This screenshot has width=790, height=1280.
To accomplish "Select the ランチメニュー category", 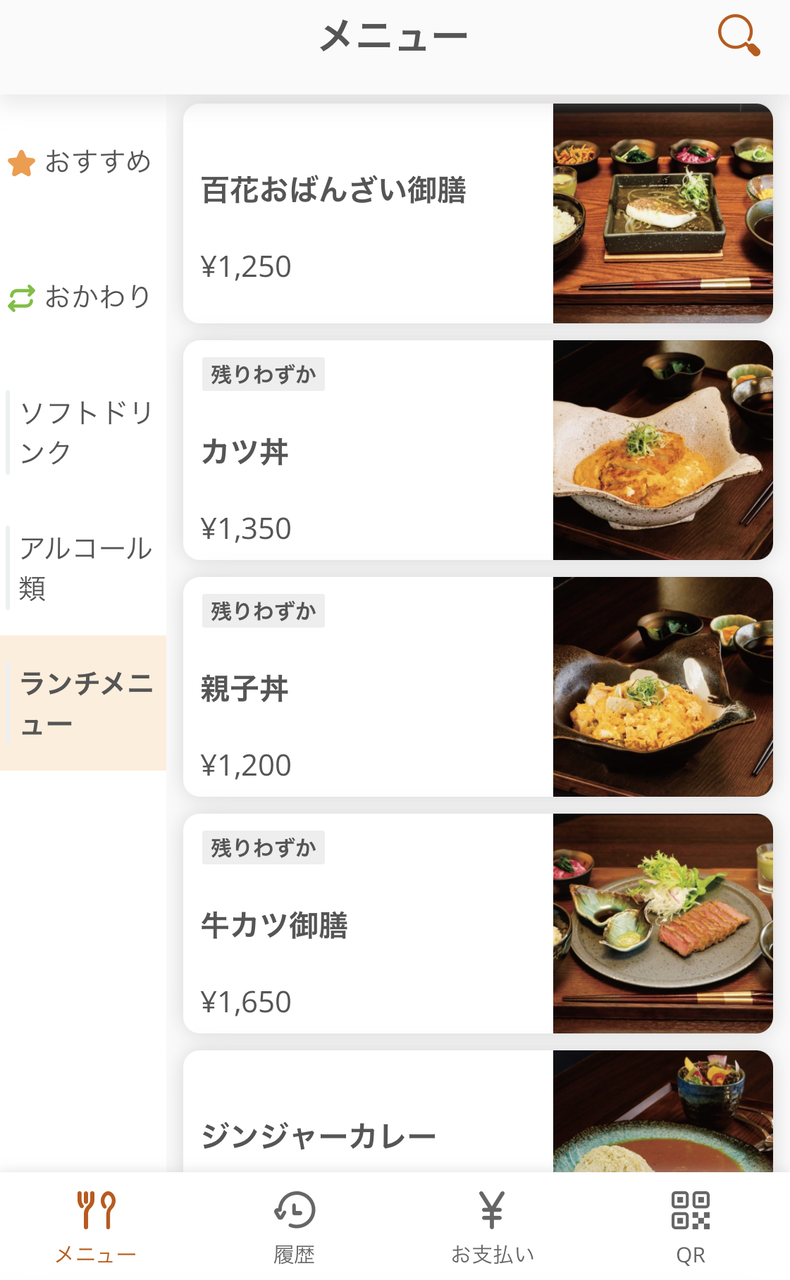I will pos(84,703).
